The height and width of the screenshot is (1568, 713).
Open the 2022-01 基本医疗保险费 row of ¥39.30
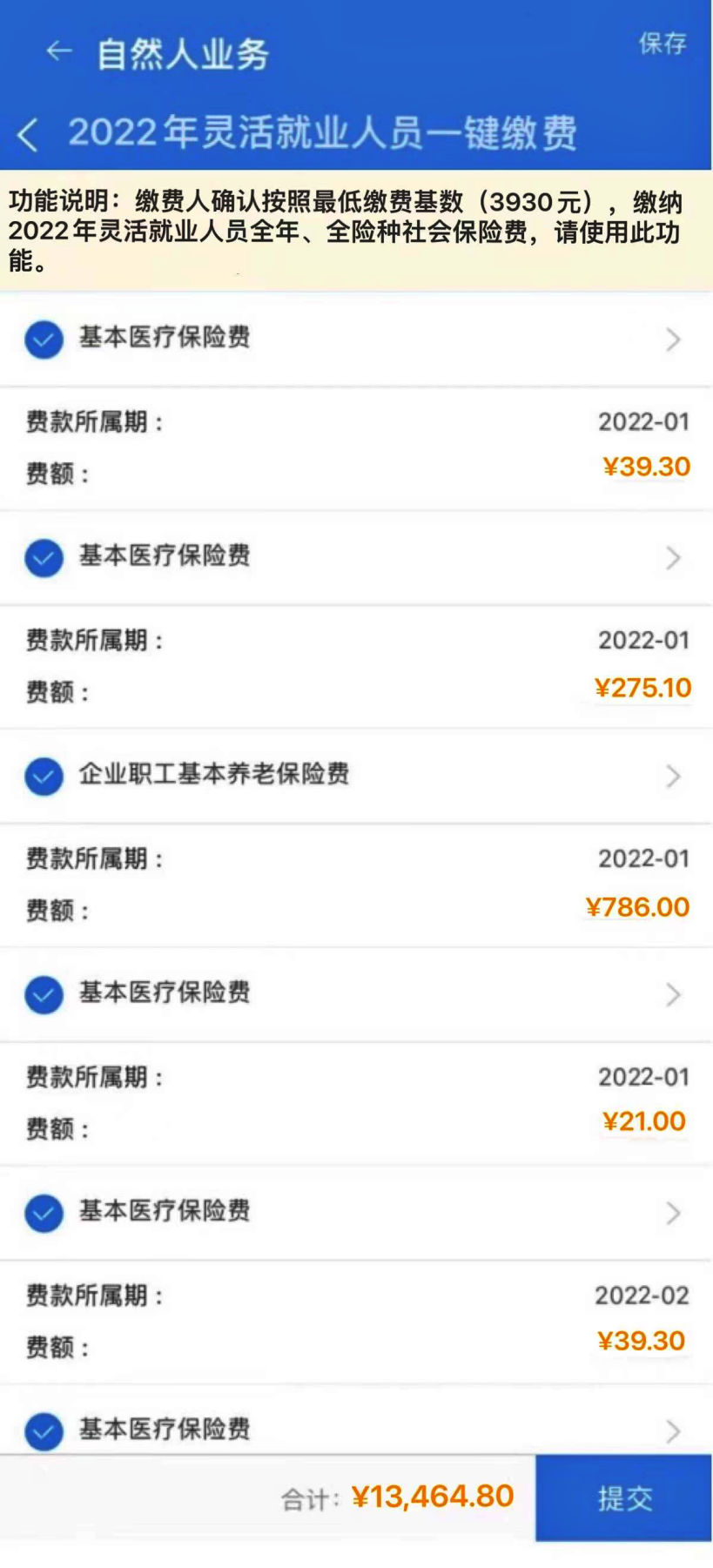click(x=356, y=339)
